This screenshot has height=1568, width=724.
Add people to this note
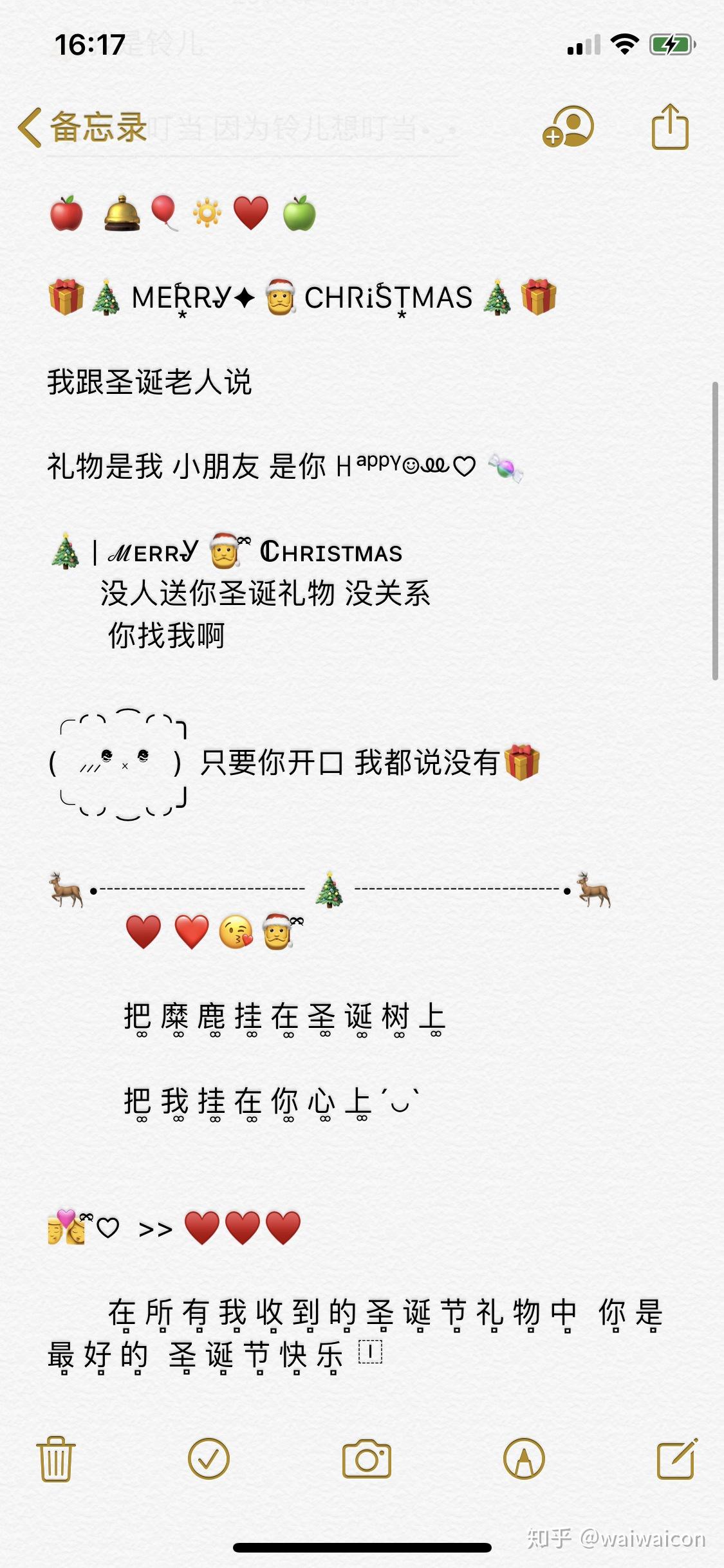click(x=568, y=127)
